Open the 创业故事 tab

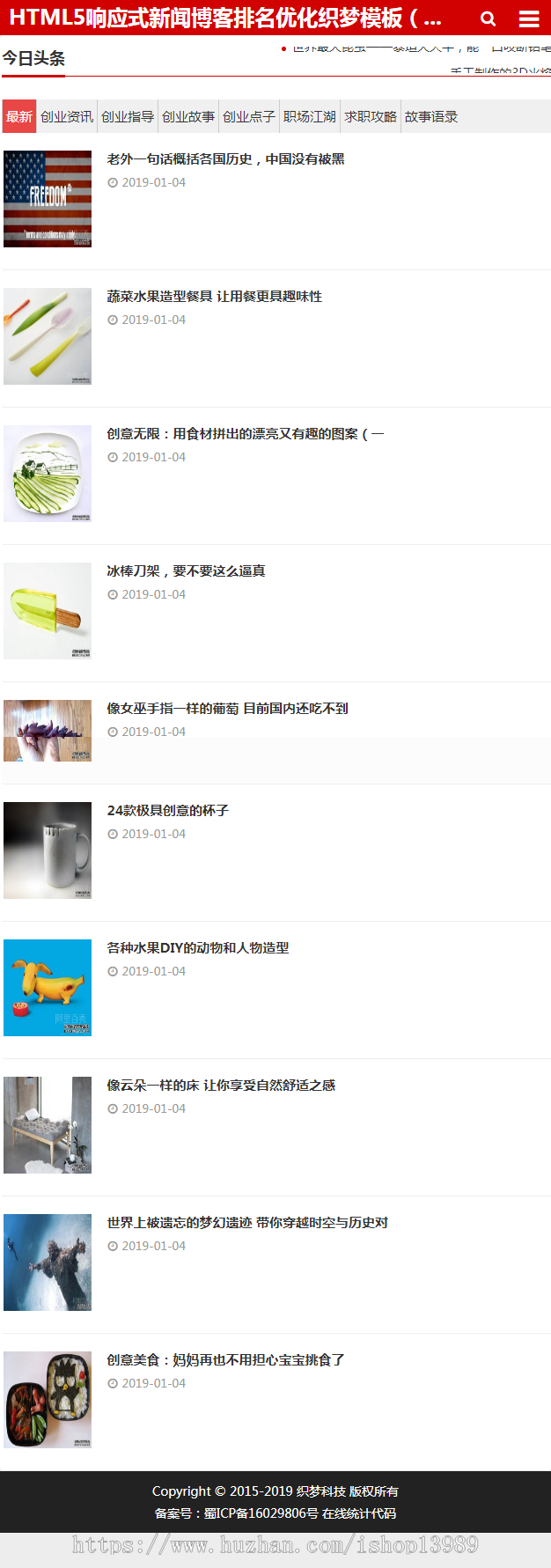click(188, 116)
